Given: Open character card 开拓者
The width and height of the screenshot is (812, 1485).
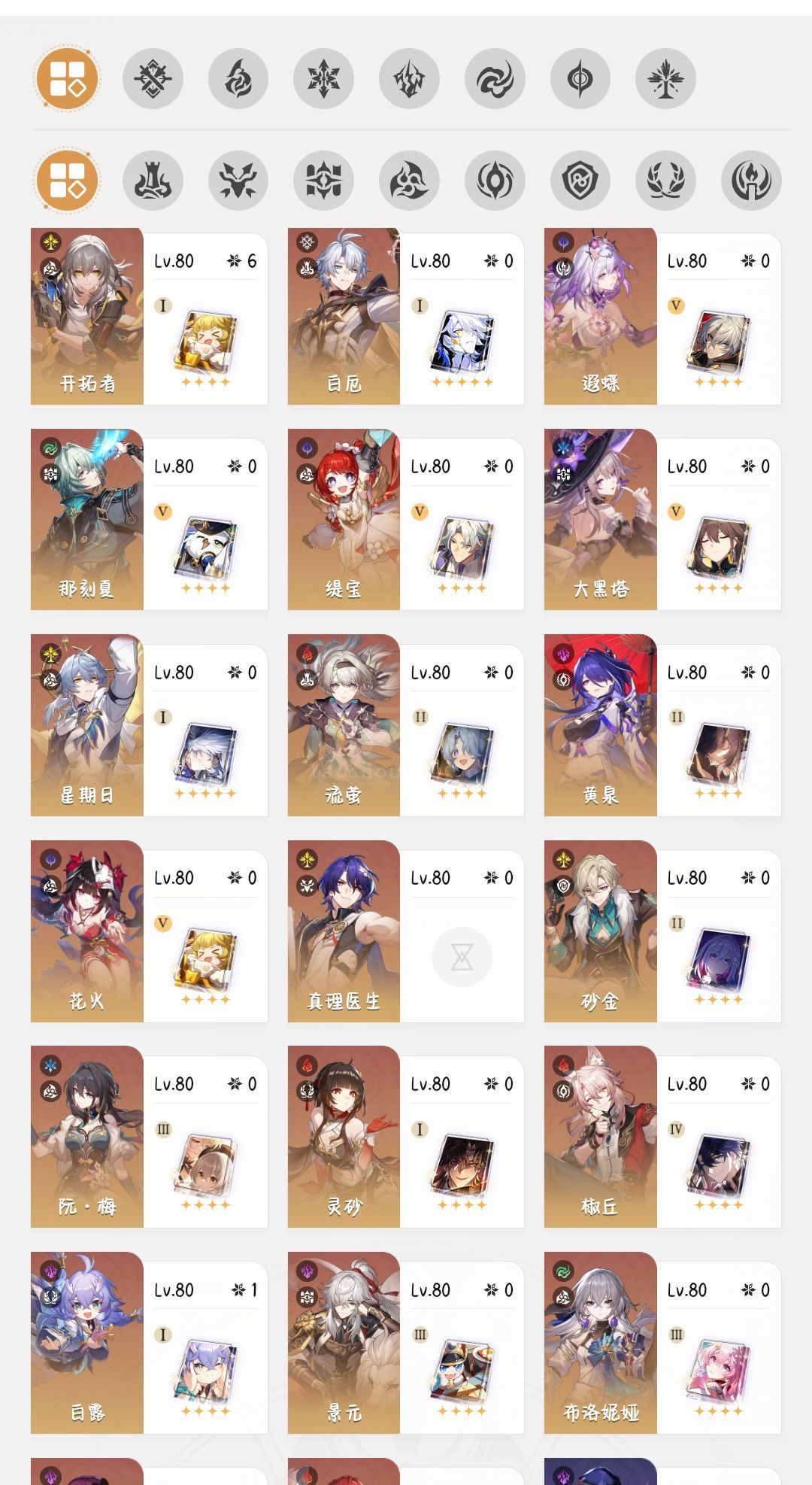Looking at the screenshot, I should click(149, 317).
